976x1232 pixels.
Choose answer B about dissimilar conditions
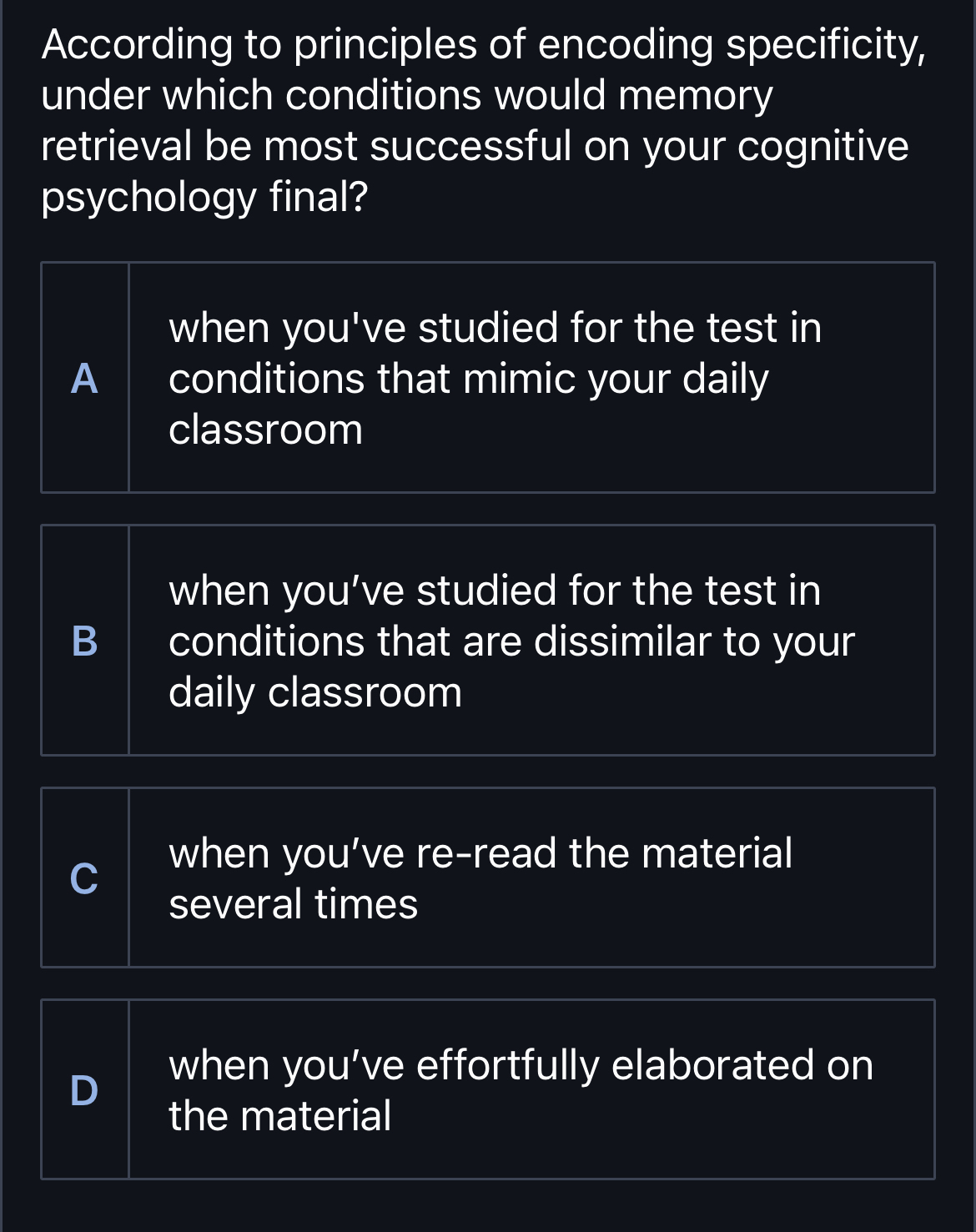point(488,641)
